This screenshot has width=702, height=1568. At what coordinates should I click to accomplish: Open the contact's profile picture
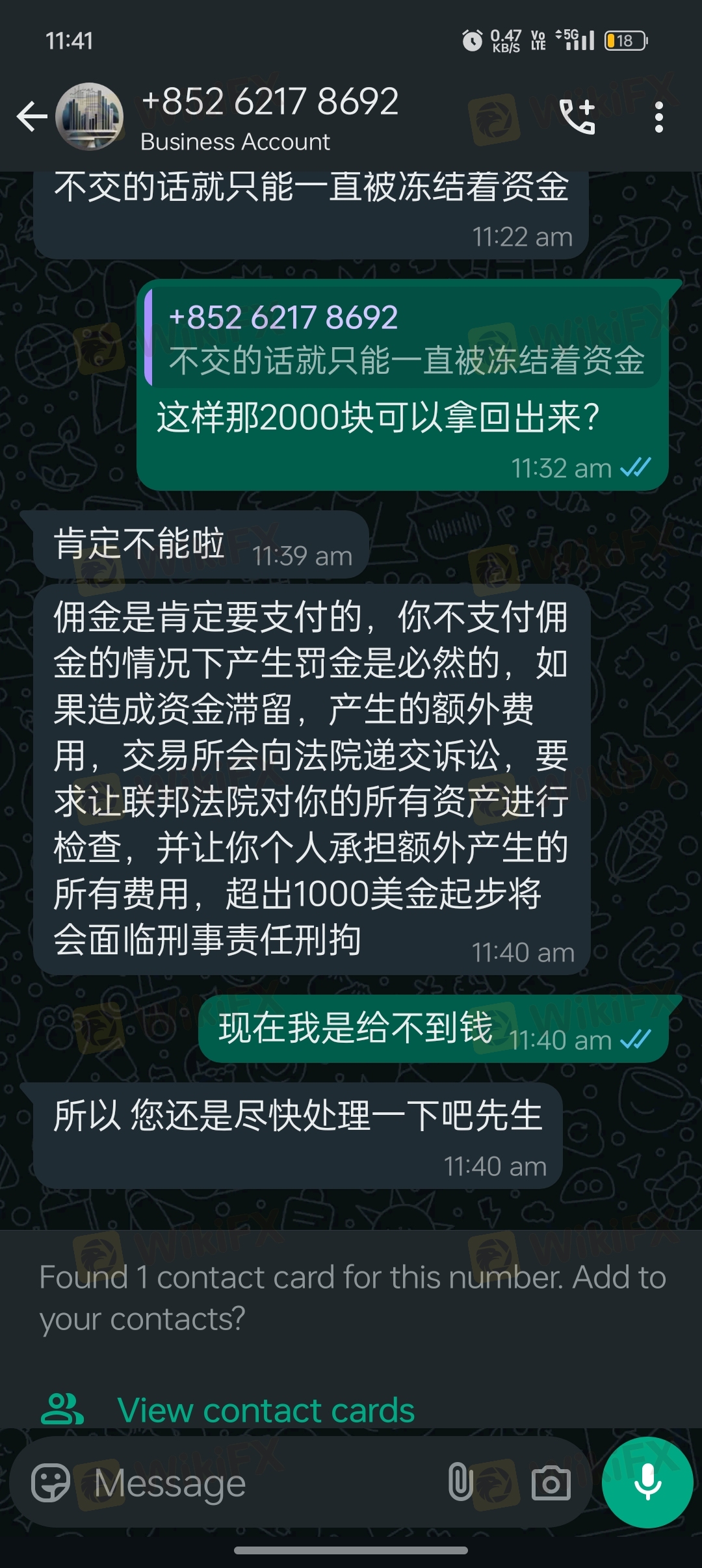(x=89, y=118)
